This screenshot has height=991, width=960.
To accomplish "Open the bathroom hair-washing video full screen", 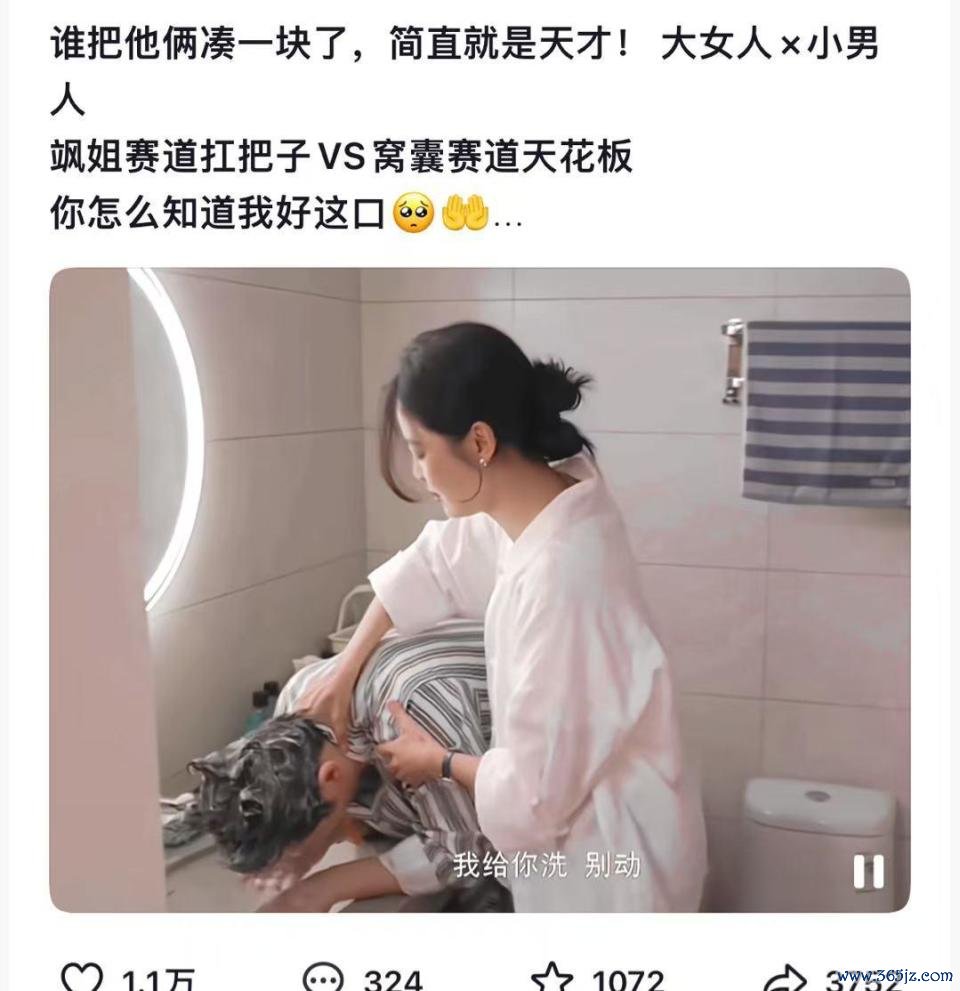I will coord(480,590).
